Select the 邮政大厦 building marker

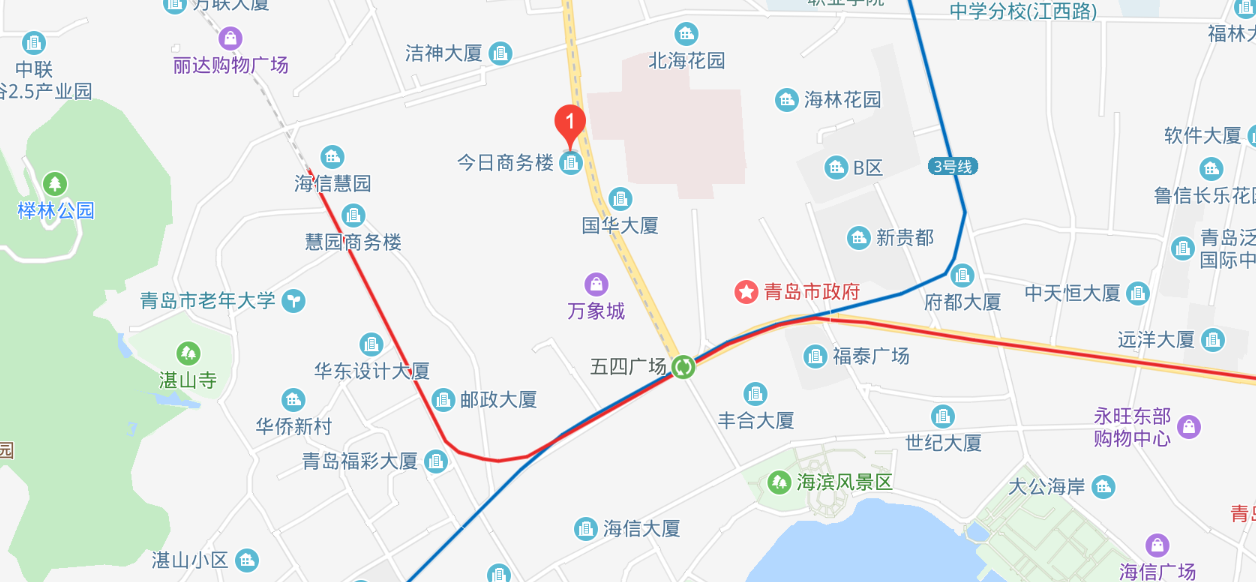tap(444, 400)
